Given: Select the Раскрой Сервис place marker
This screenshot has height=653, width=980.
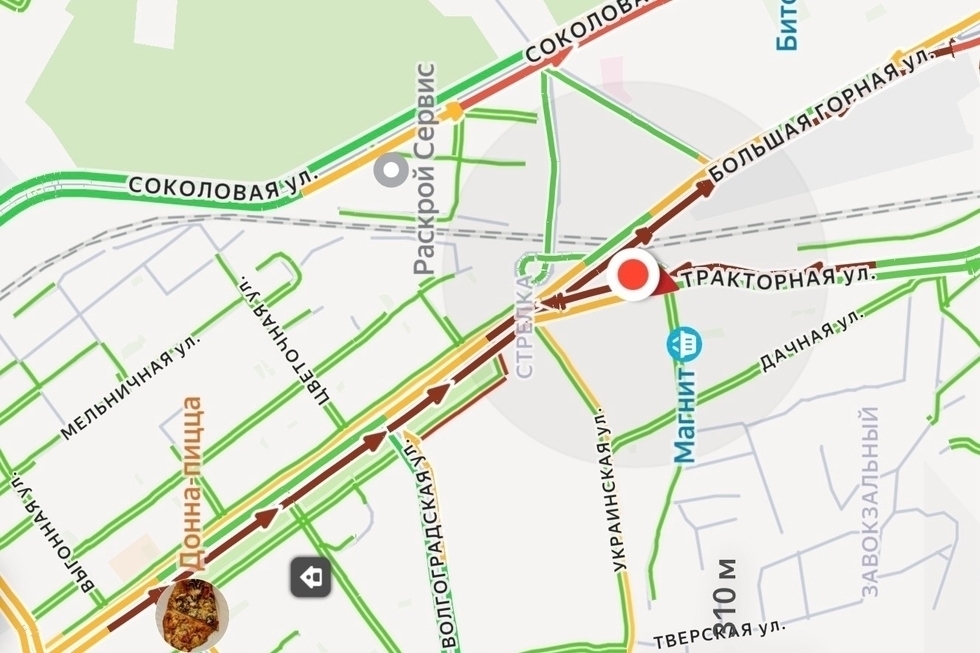Looking at the screenshot, I should [390, 169].
